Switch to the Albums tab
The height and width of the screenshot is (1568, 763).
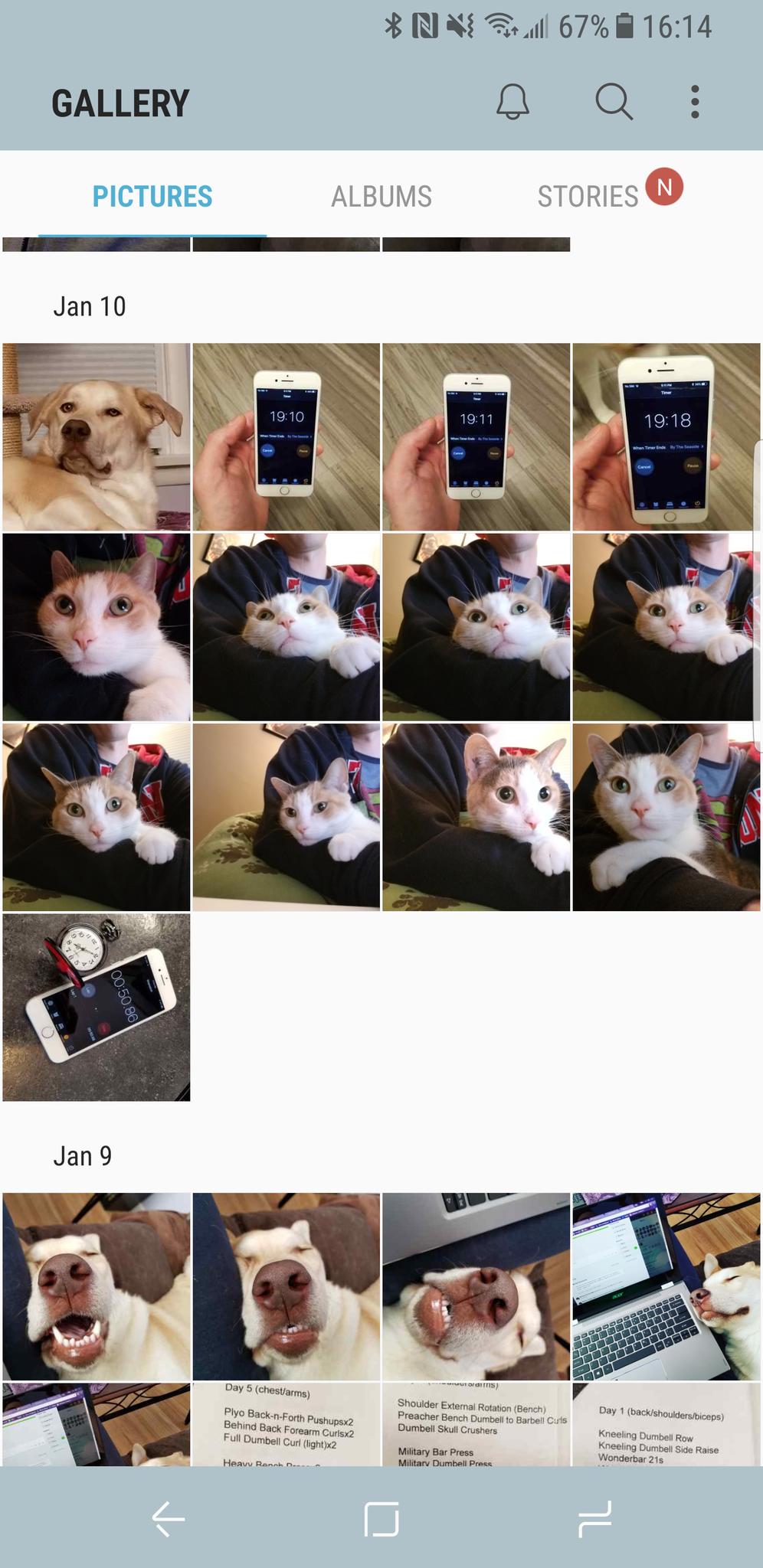381,197
